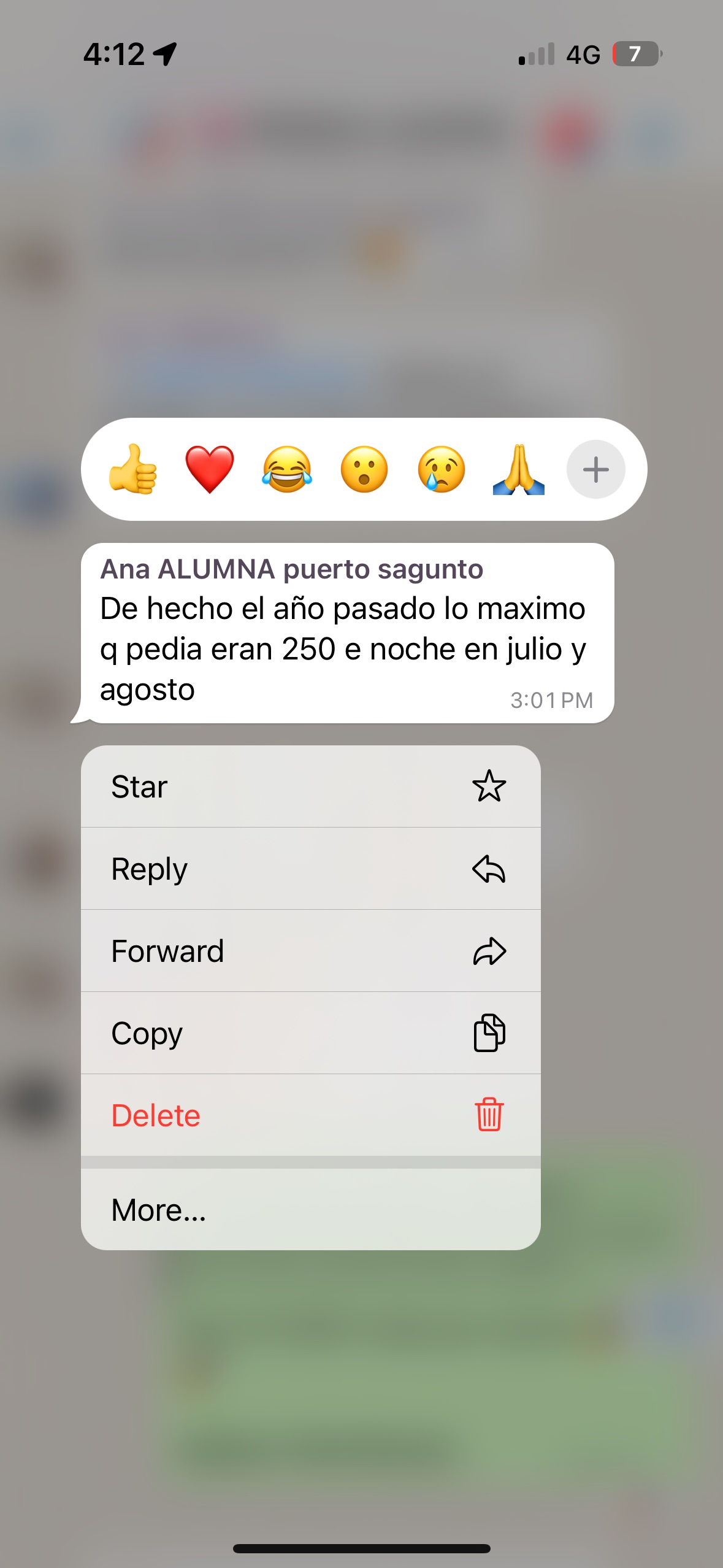This screenshot has height=1568, width=723.
Task: React with the red heart emoji
Action: coord(210,470)
